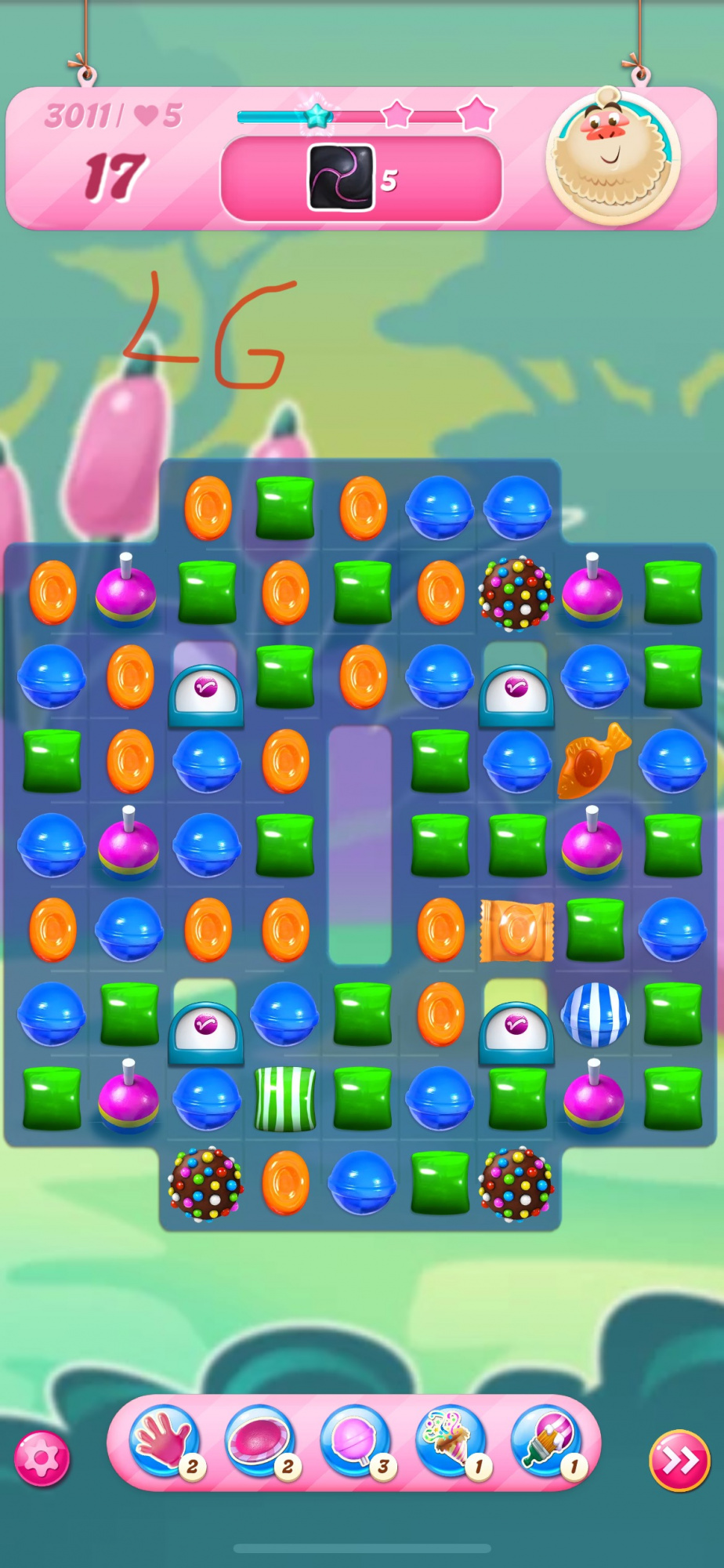Use the party popper booster
Image resolution: width=724 pixels, height=1568 pixels.
pyautogui.click(x=450, y=1441)
